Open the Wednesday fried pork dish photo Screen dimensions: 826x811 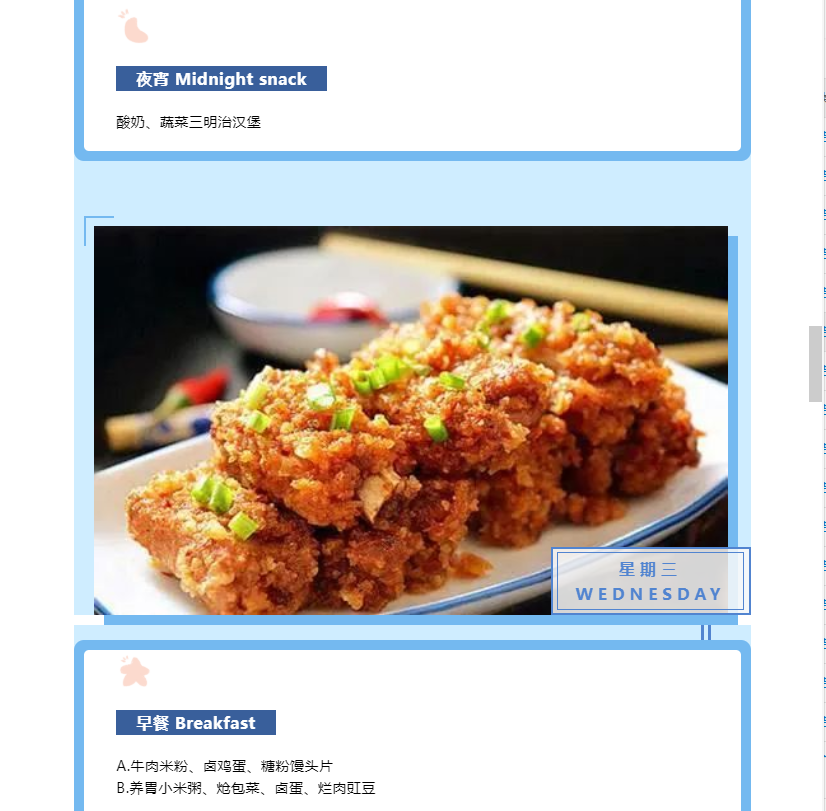pyautogui.click(x=410, y=420)
